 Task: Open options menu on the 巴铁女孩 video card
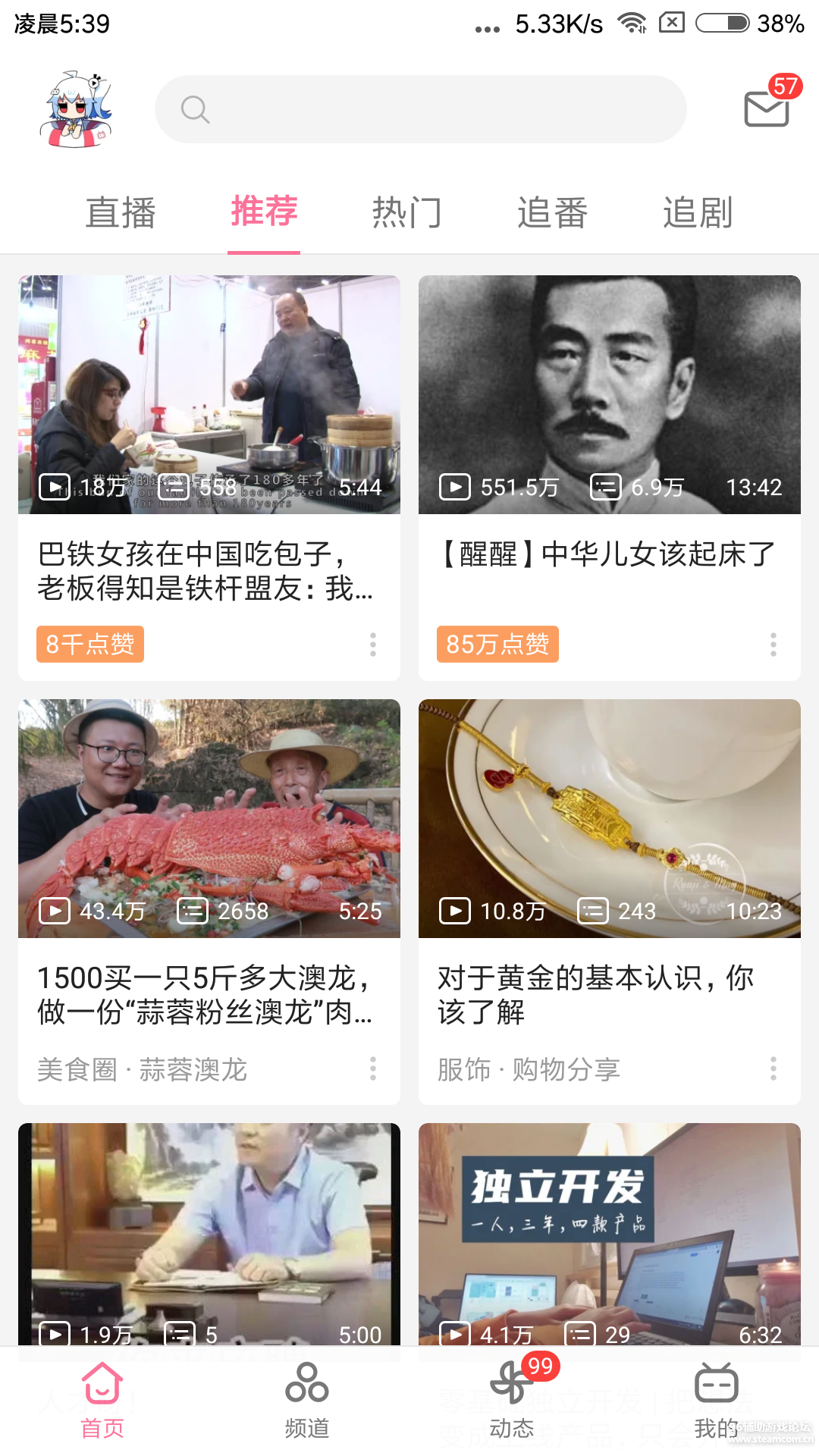point(372,645)
